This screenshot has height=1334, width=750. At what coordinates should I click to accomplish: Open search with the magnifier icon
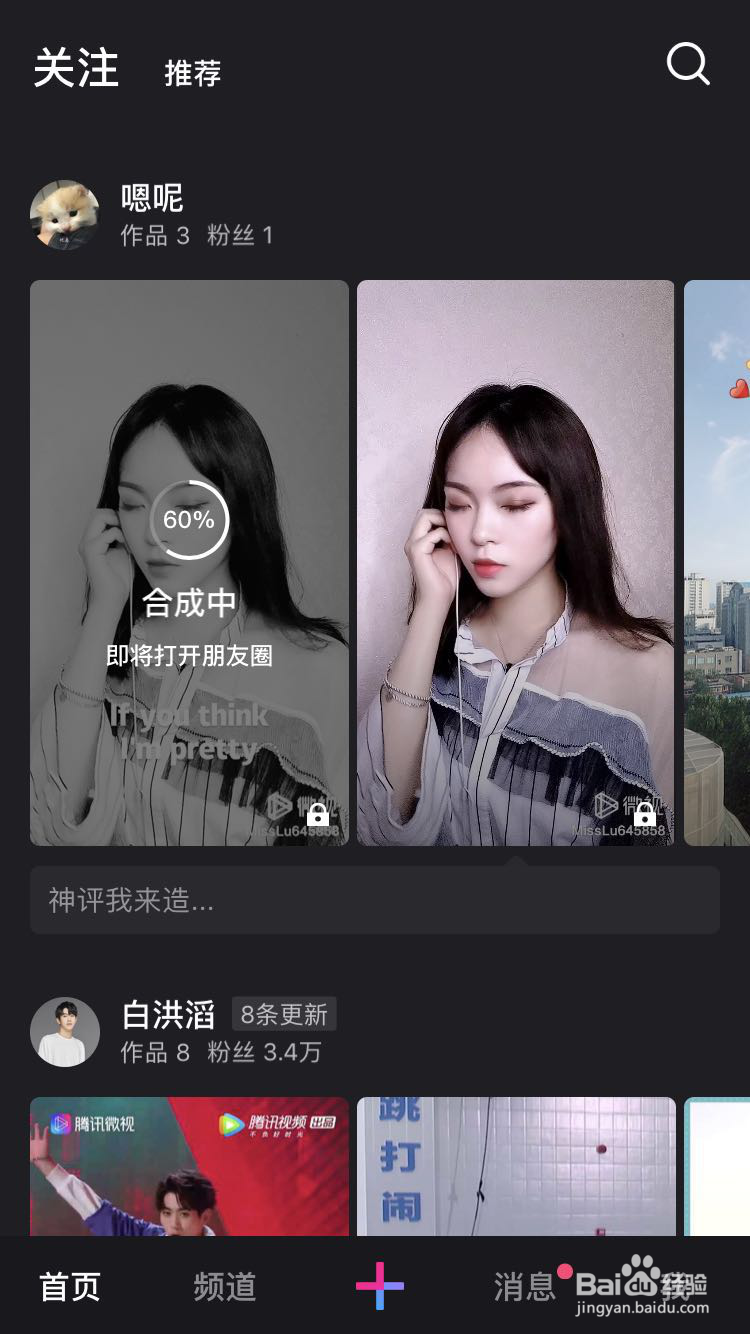(x=687, y=67)
